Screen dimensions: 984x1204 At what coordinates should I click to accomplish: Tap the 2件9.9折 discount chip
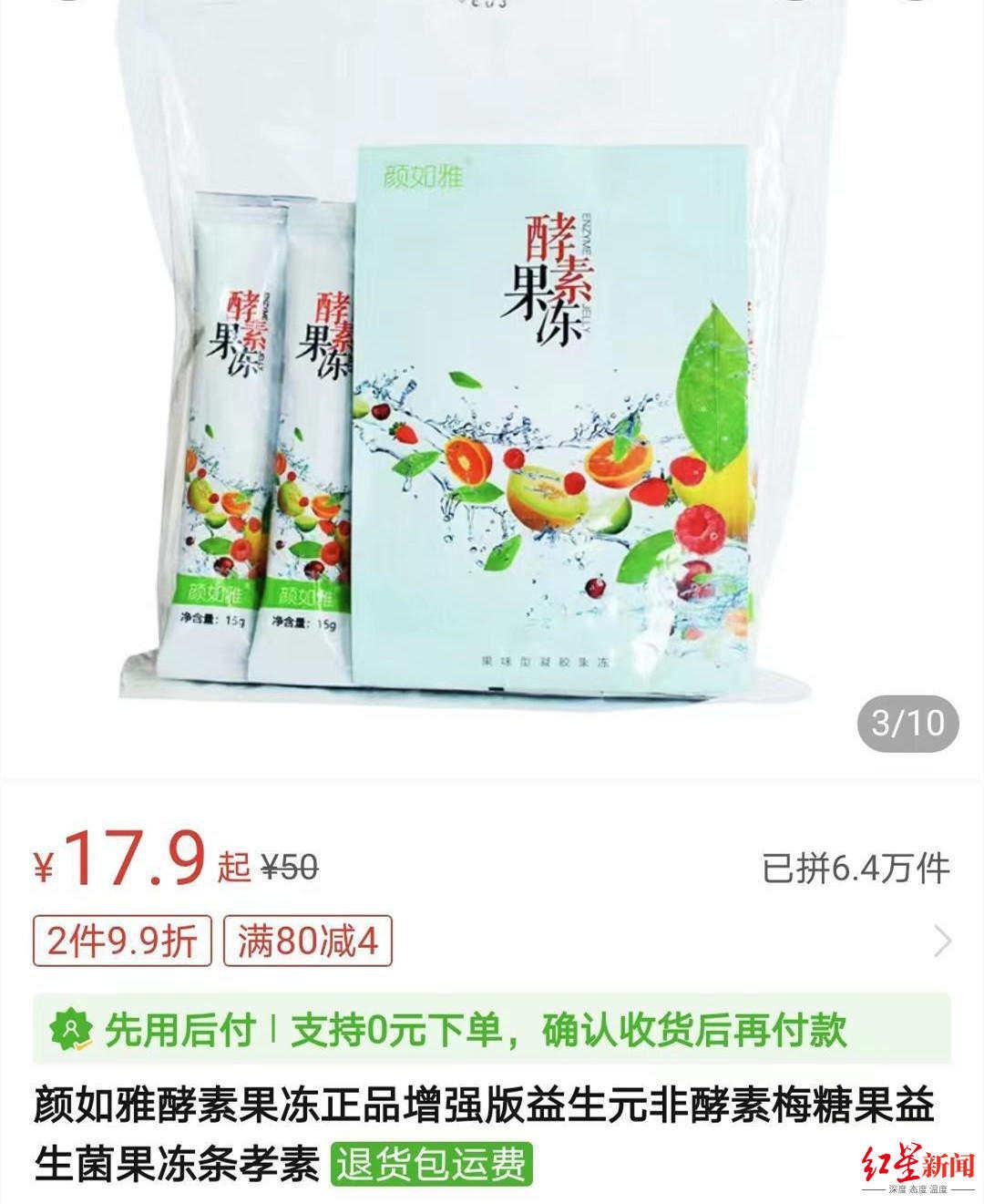point(122,941)
